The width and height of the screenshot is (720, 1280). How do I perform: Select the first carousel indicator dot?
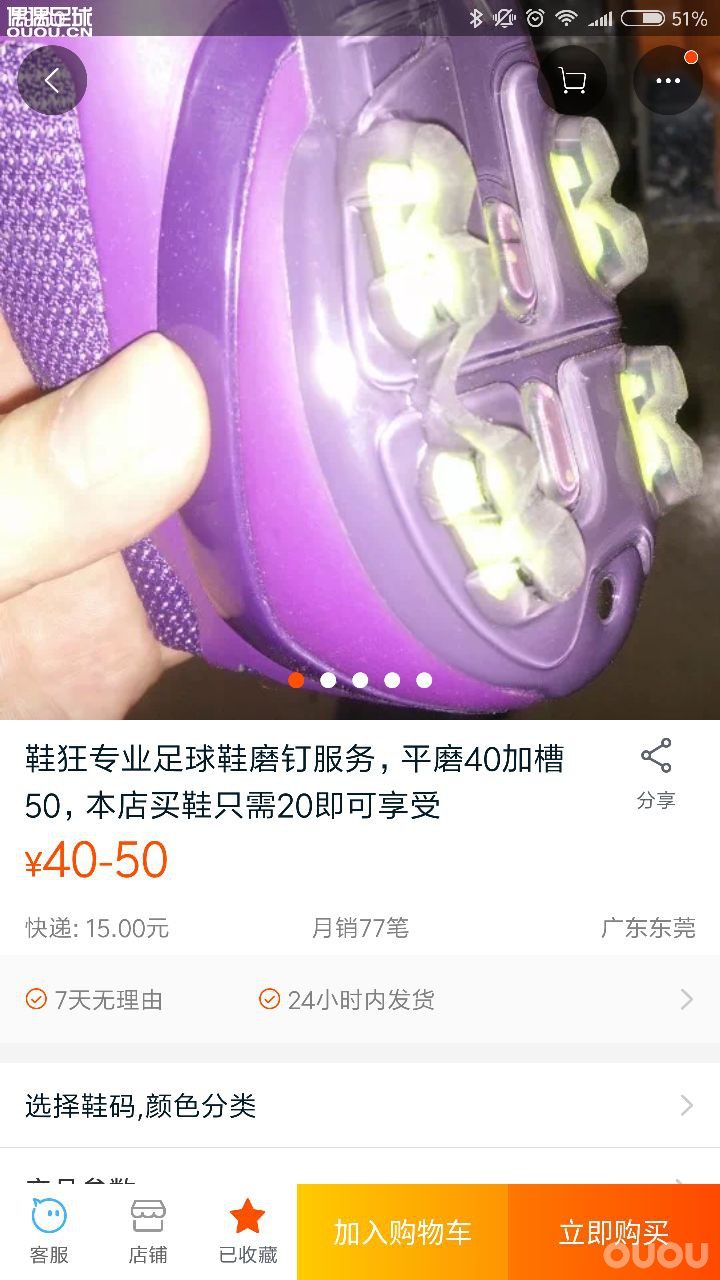coord(297,680)
